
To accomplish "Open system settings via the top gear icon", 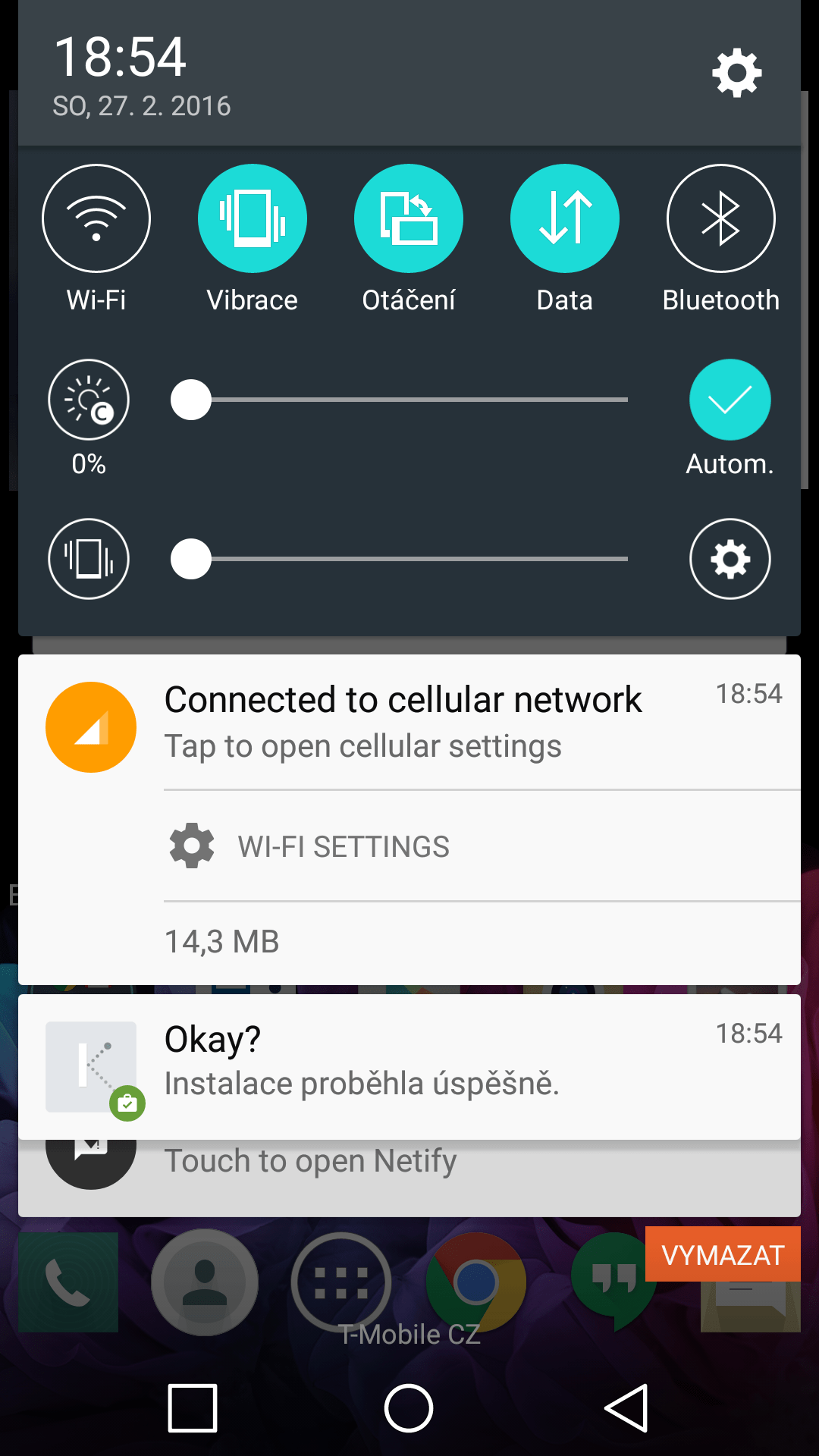I will [736, 74].
